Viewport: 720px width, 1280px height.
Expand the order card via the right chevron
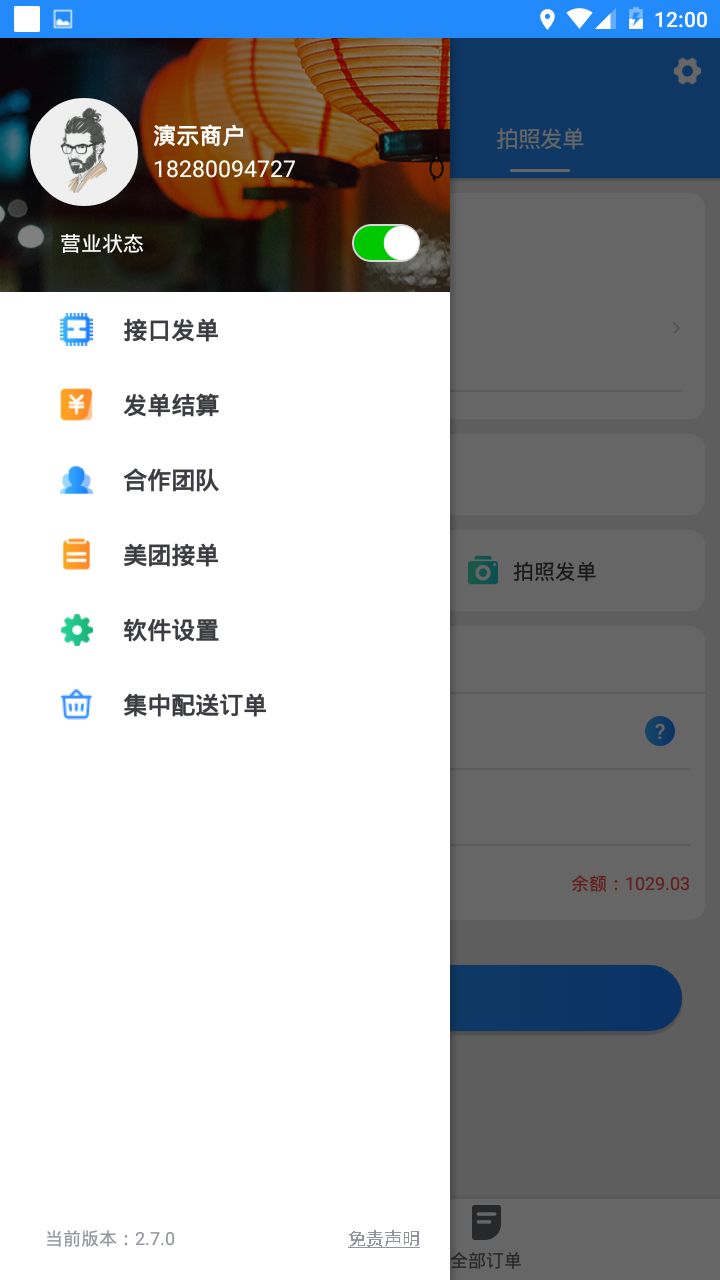(676, 327)
